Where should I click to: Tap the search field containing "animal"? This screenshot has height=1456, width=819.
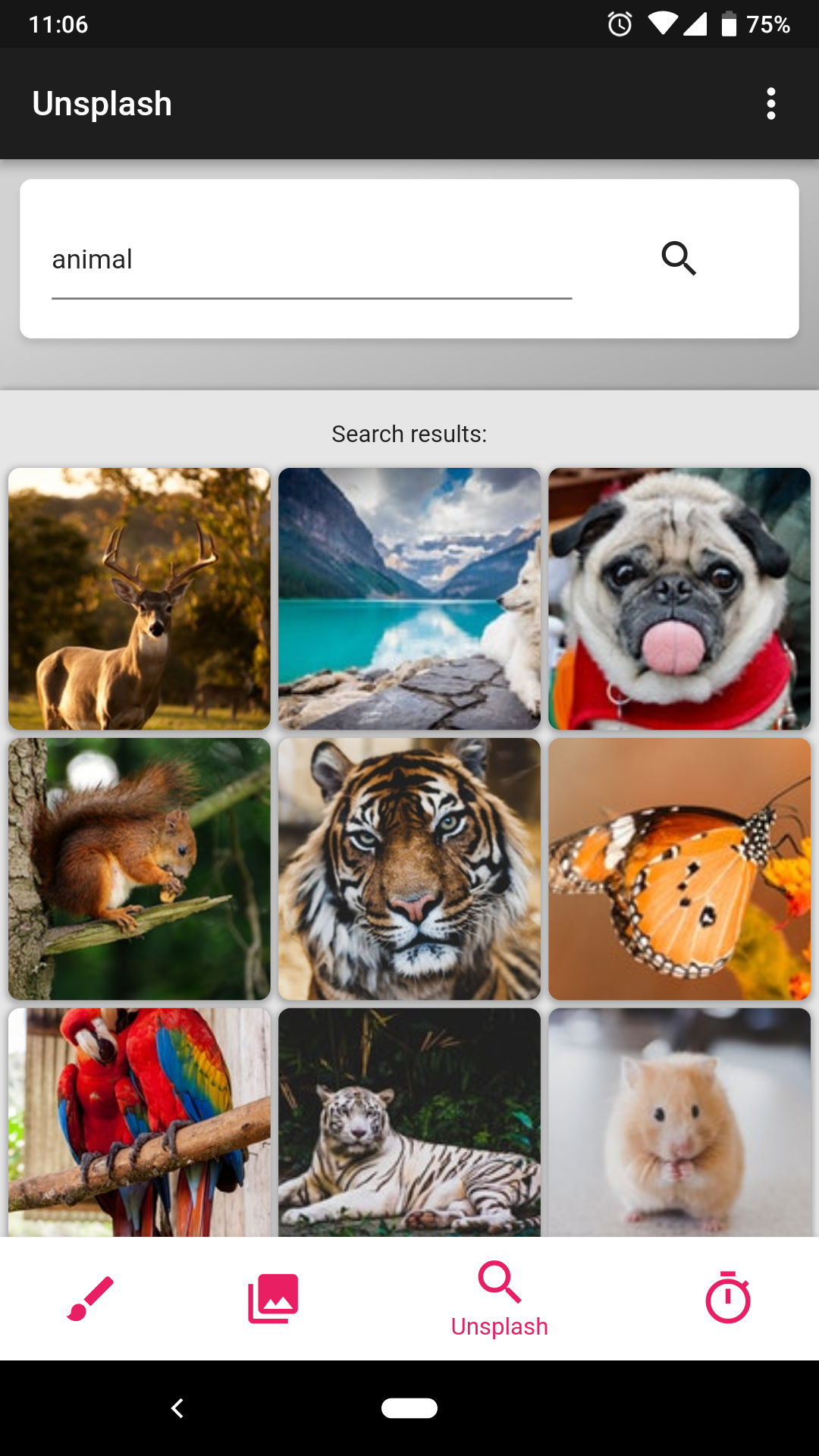point(311,260)
